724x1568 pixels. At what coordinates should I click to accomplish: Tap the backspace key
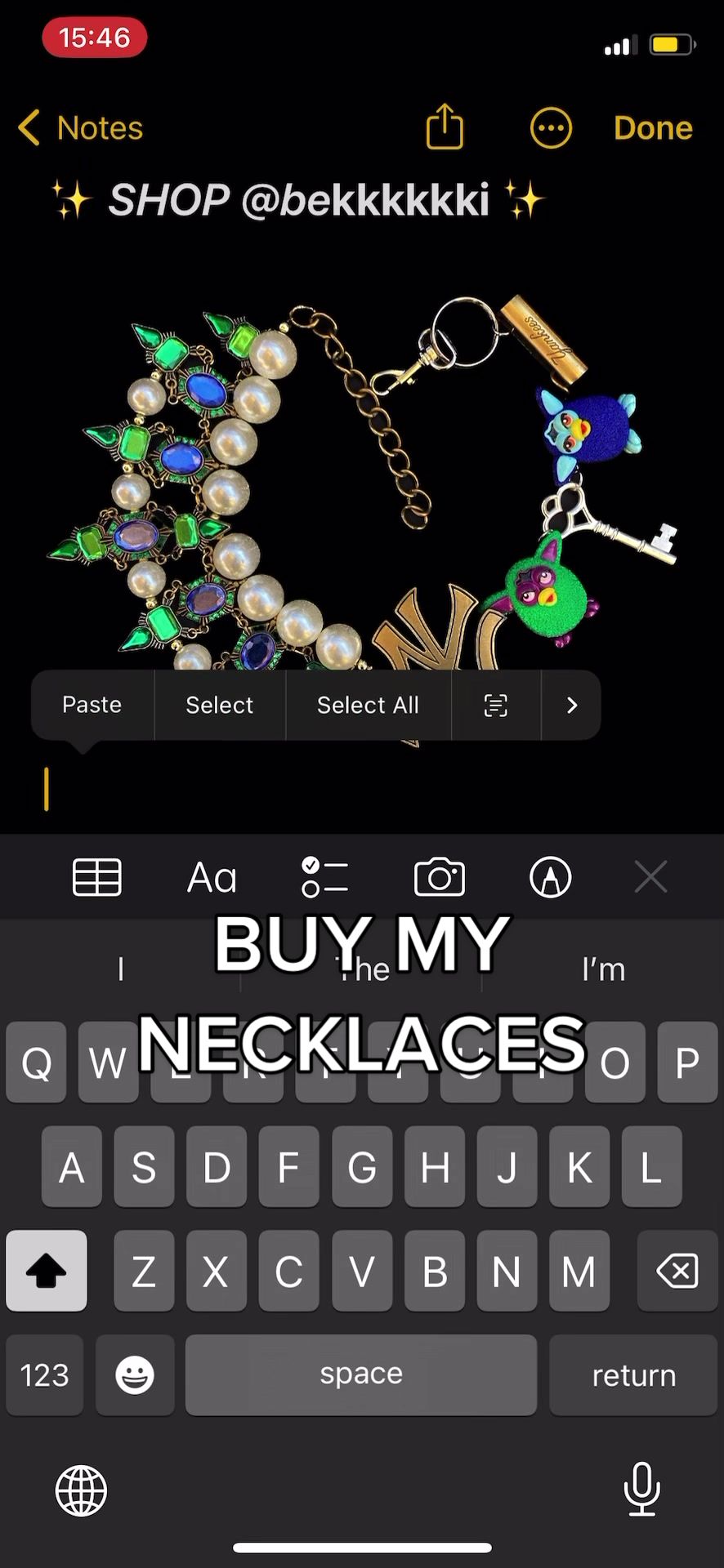pos(677,1271)
